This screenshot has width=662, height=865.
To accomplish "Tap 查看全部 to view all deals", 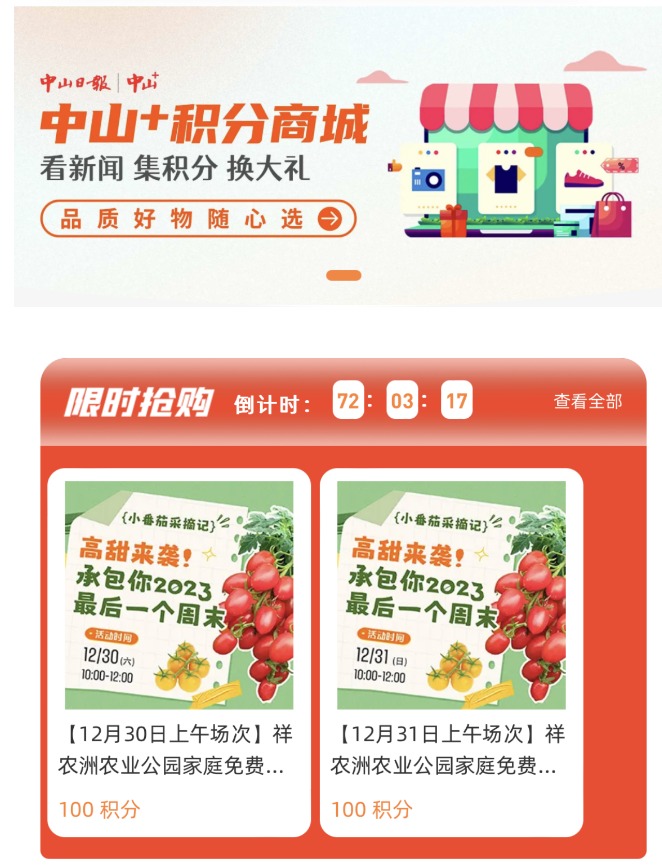I will pyautogui.click(x=587, y=401).
